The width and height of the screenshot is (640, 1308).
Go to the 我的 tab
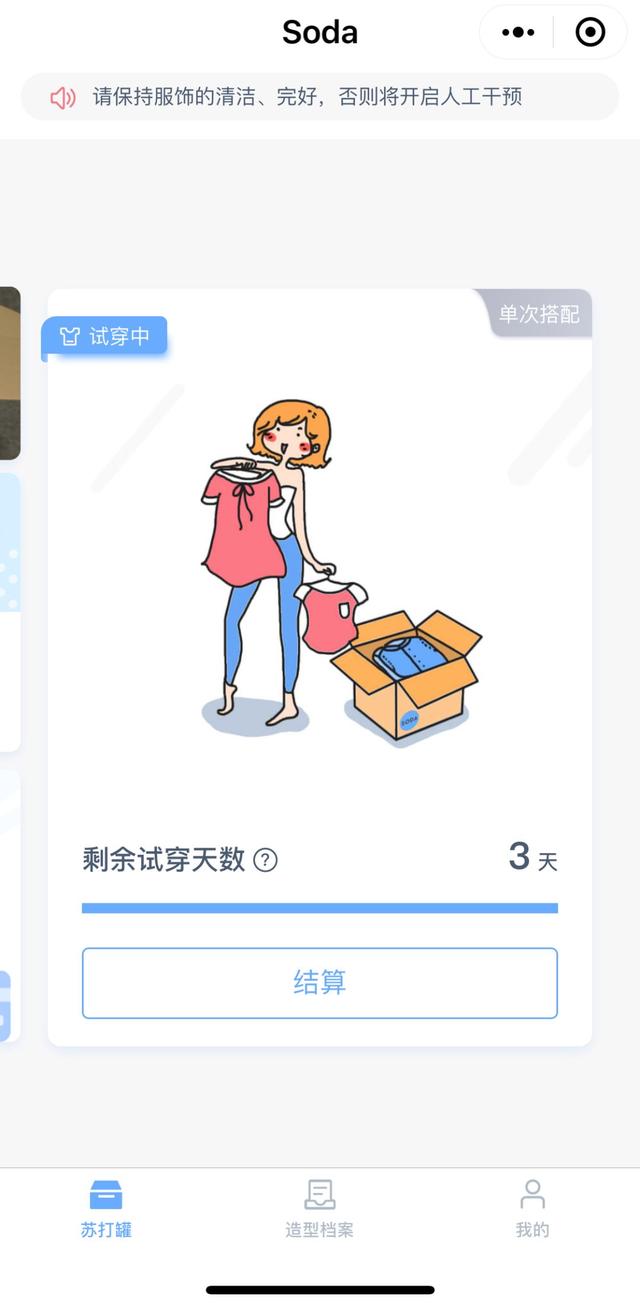532,1209
